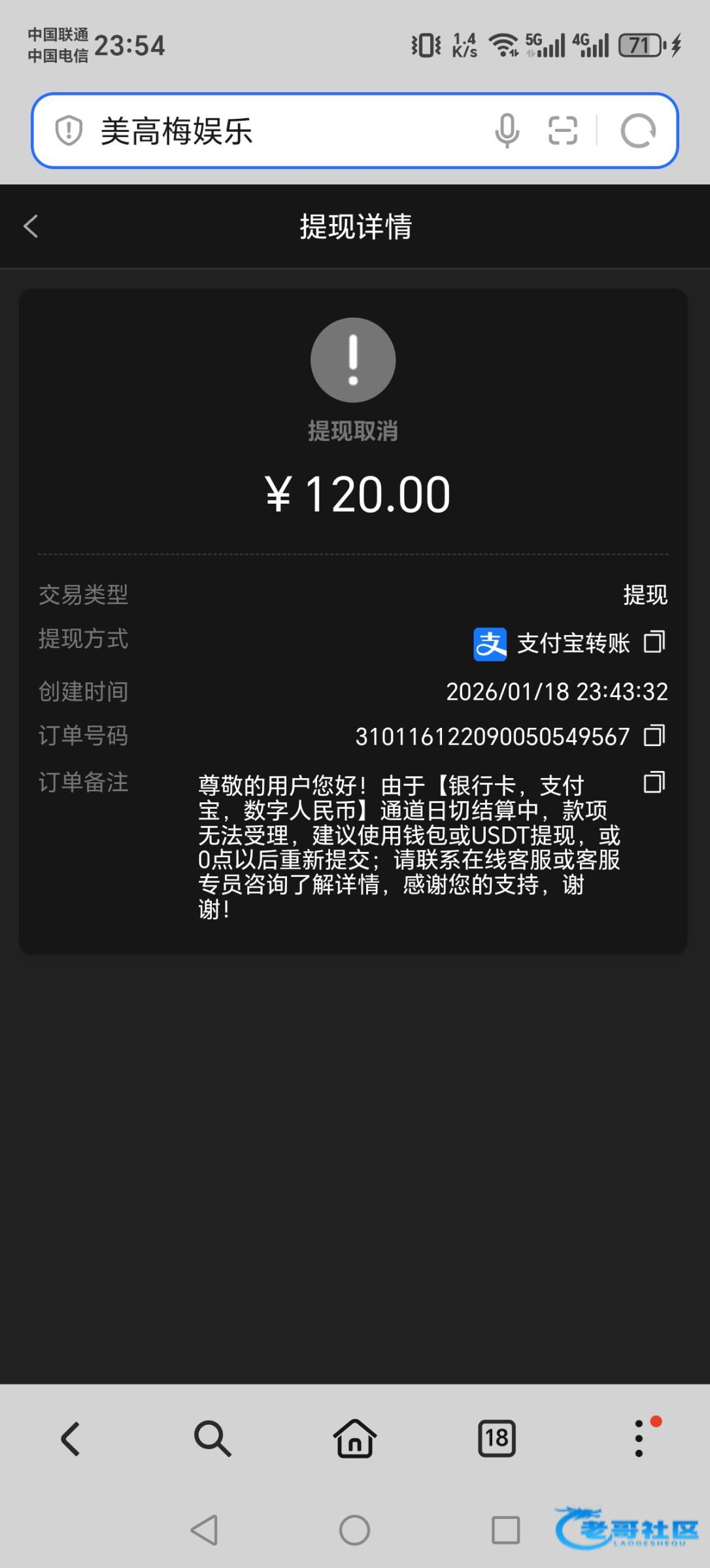Viewport: 710px width, 1568px height.
Task: Reload the page with the refresh icon
Action: pos(638,131)
